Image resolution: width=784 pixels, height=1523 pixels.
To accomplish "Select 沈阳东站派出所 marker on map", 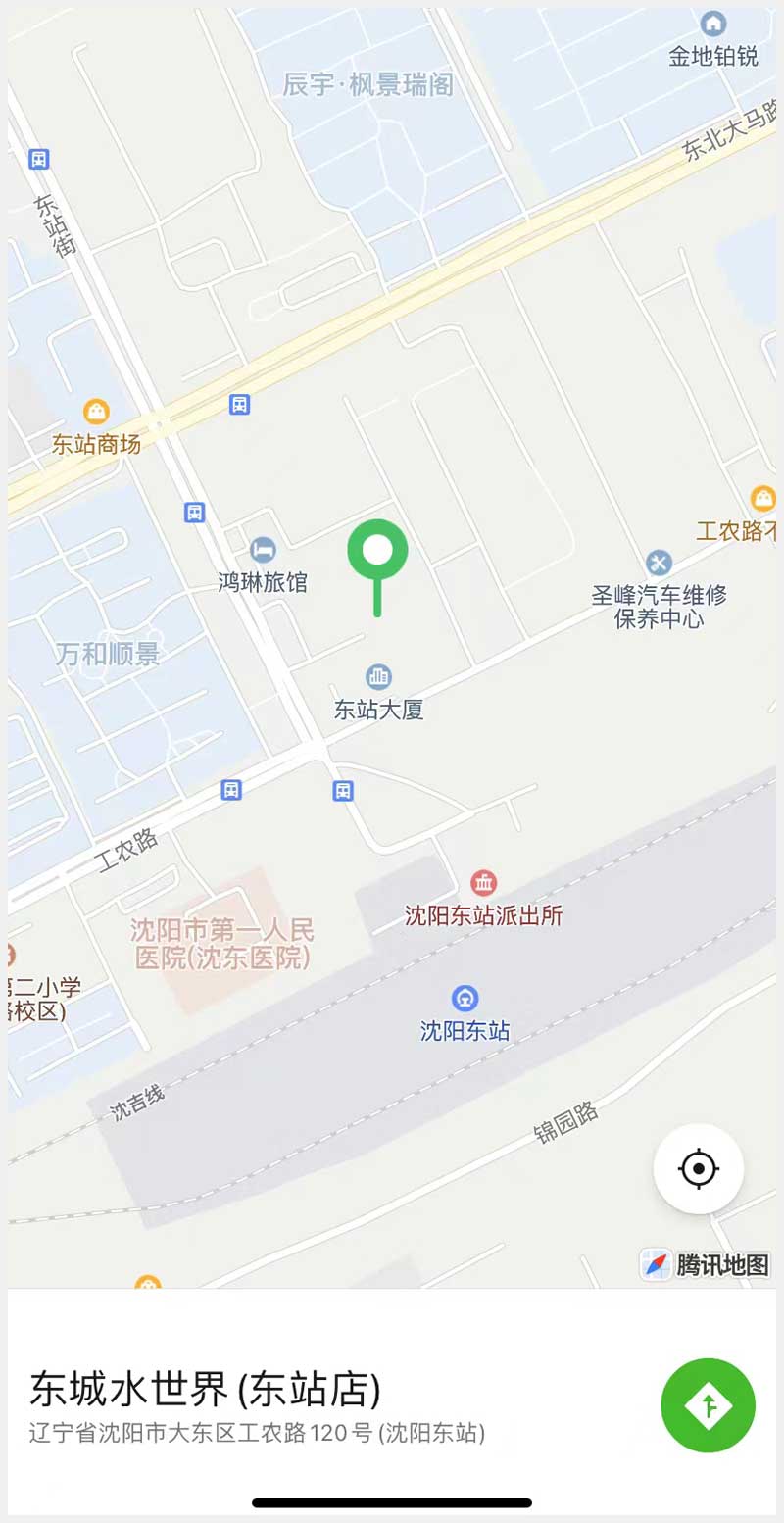I will point(483,883).
